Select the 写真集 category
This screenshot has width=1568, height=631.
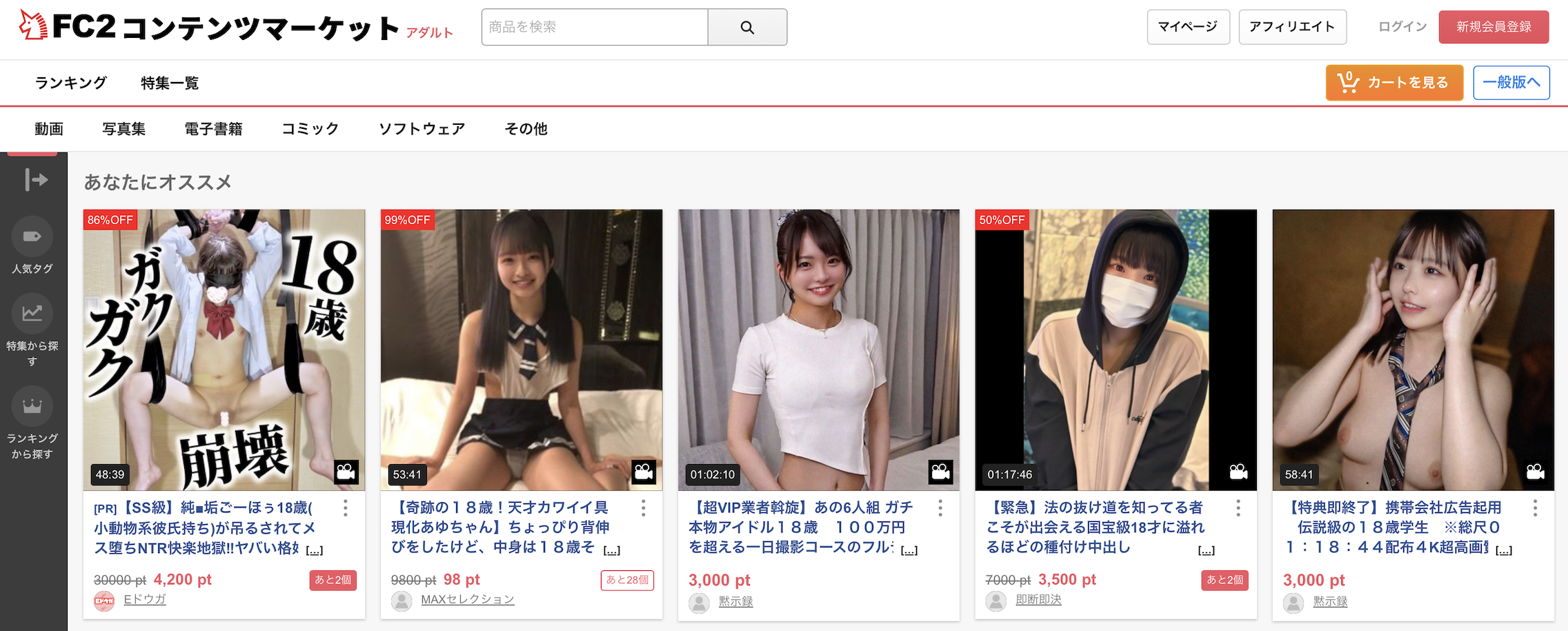click(x=124, y=129)
